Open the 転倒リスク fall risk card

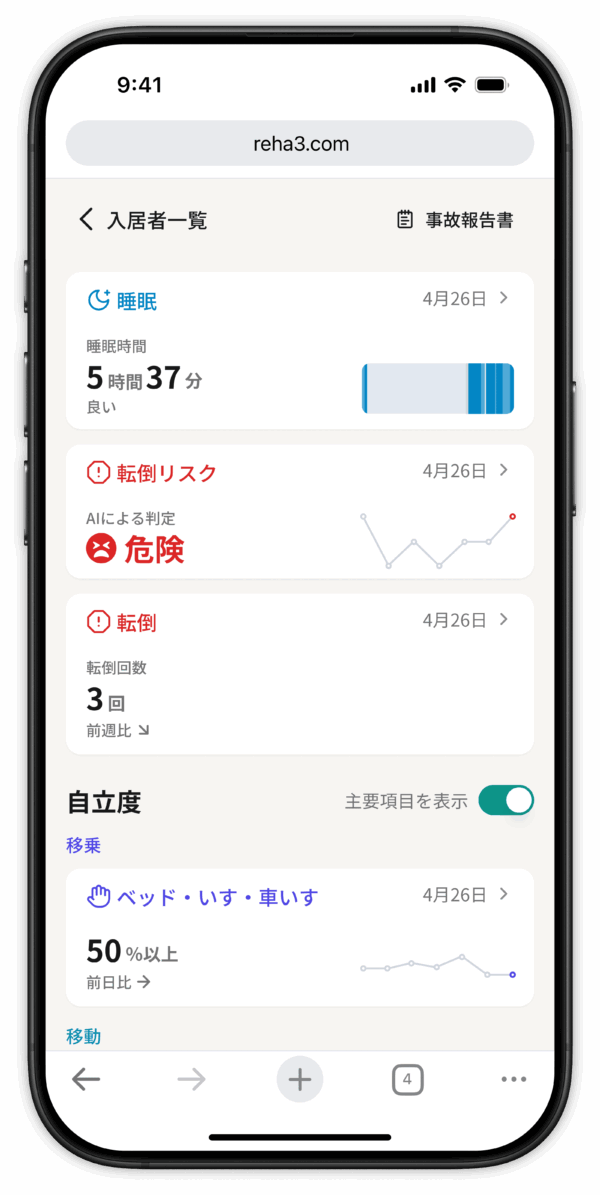tap(300, 511)
